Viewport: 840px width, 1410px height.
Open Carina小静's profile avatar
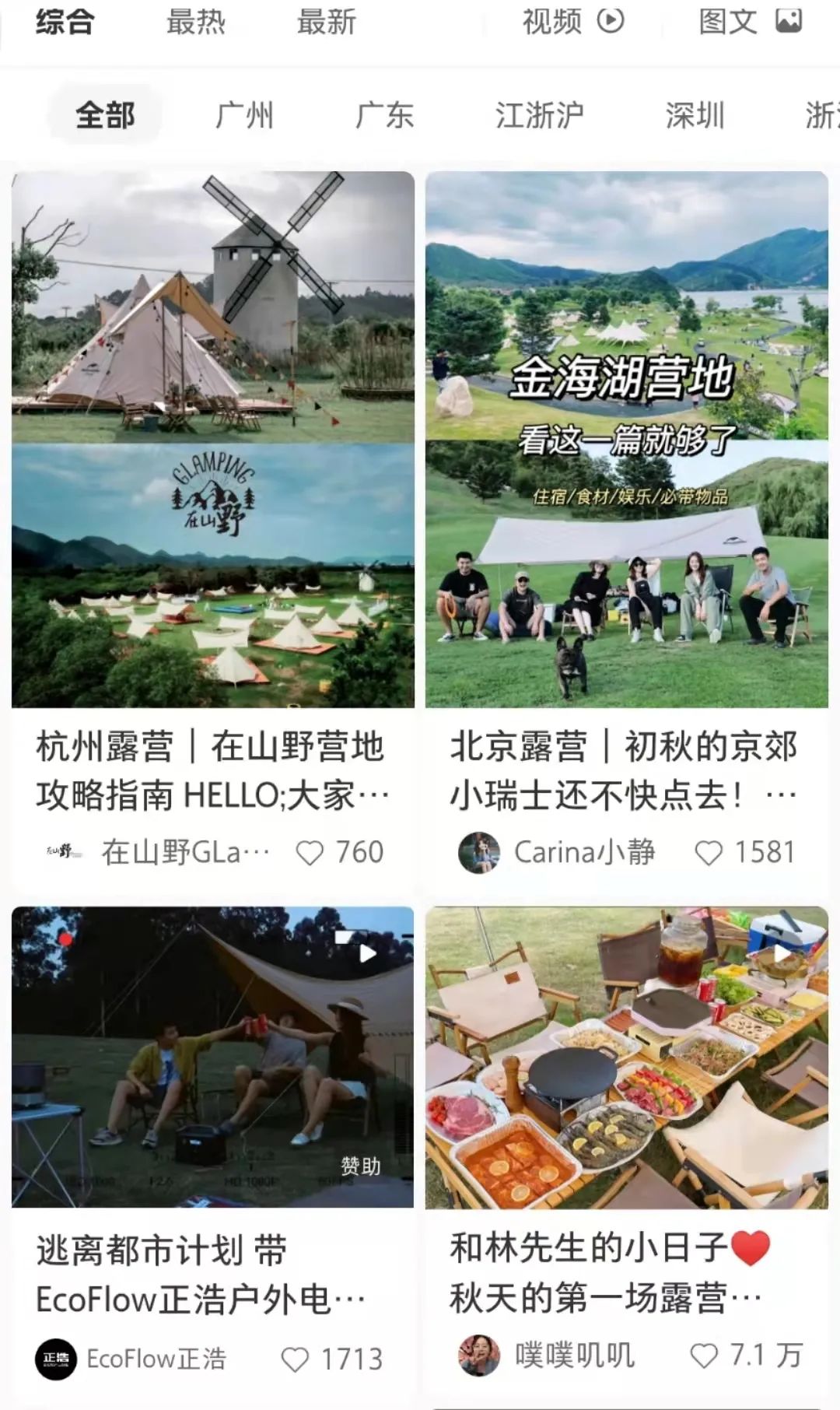478,853
